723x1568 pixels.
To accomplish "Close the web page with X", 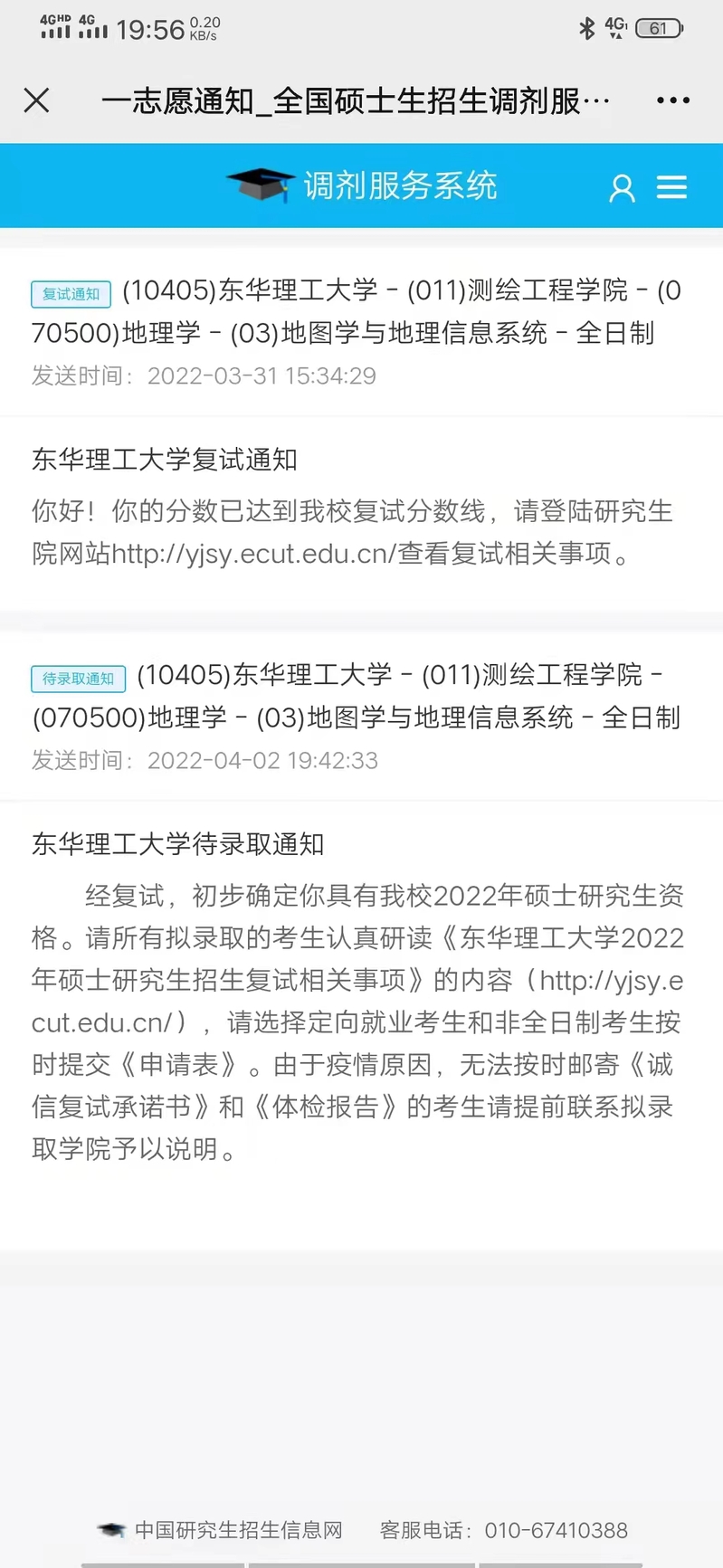I will 37,100.
